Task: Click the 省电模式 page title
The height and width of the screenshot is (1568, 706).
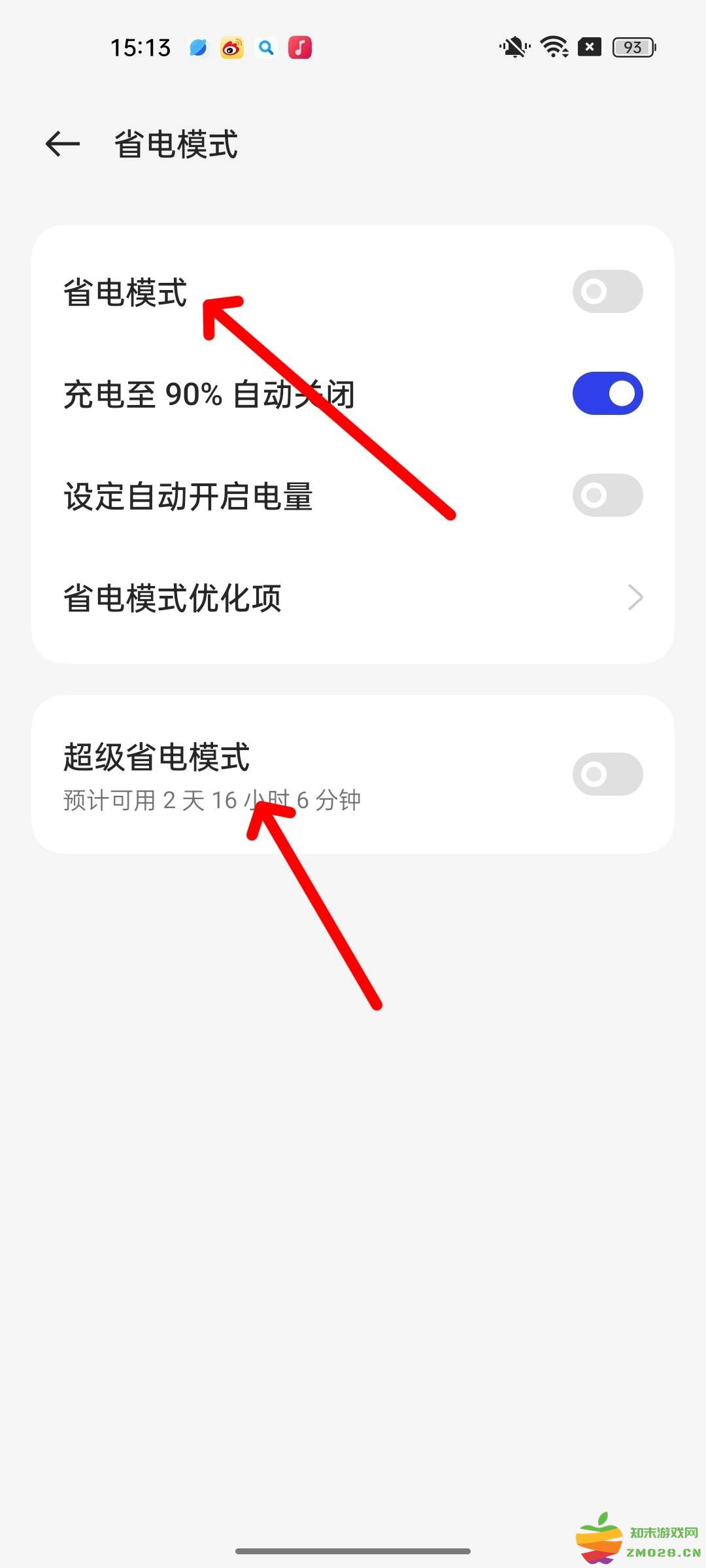Action: [x=175, y=145]
